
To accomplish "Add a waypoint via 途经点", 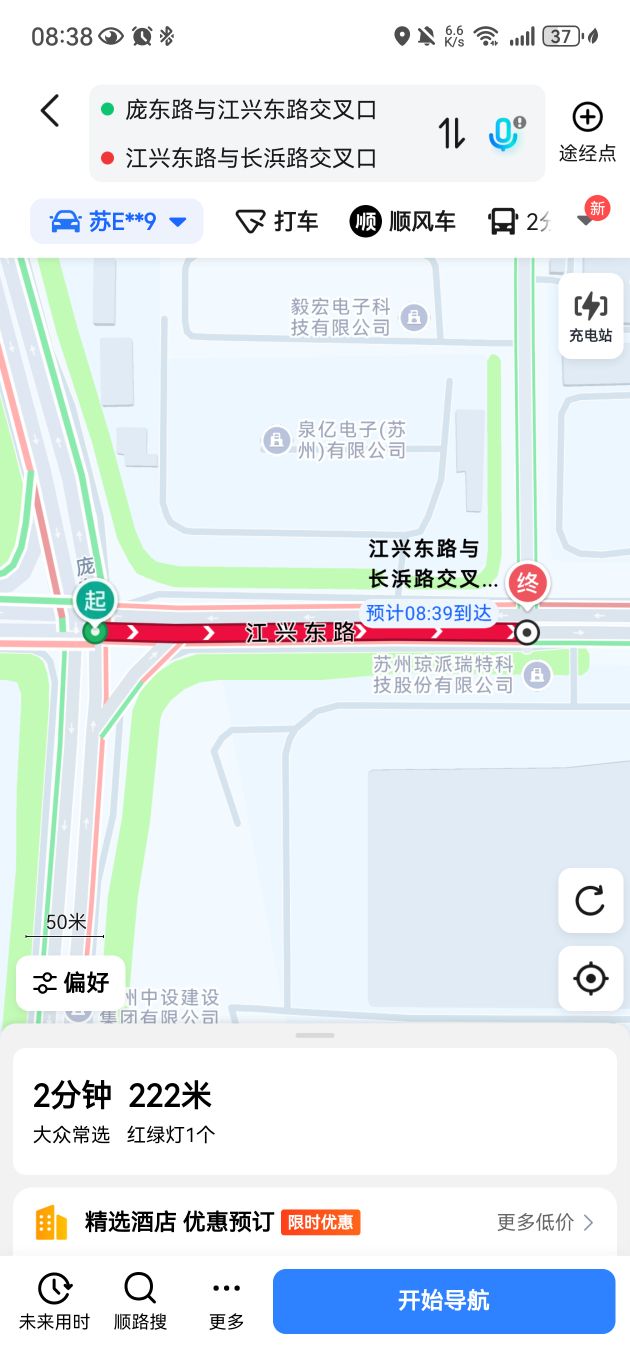I will (x=587, y=132).
